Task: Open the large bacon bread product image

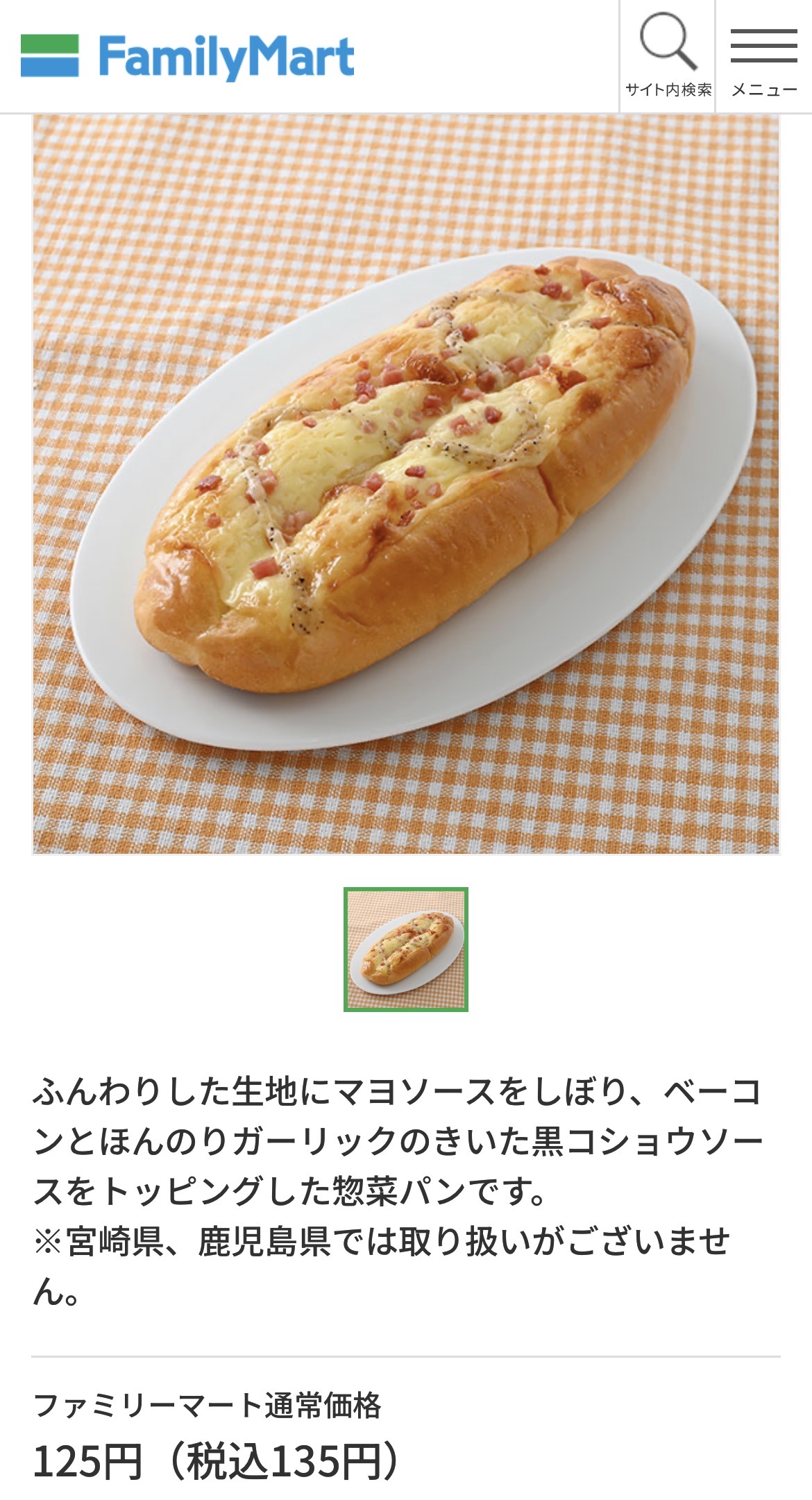Action: 406,484
